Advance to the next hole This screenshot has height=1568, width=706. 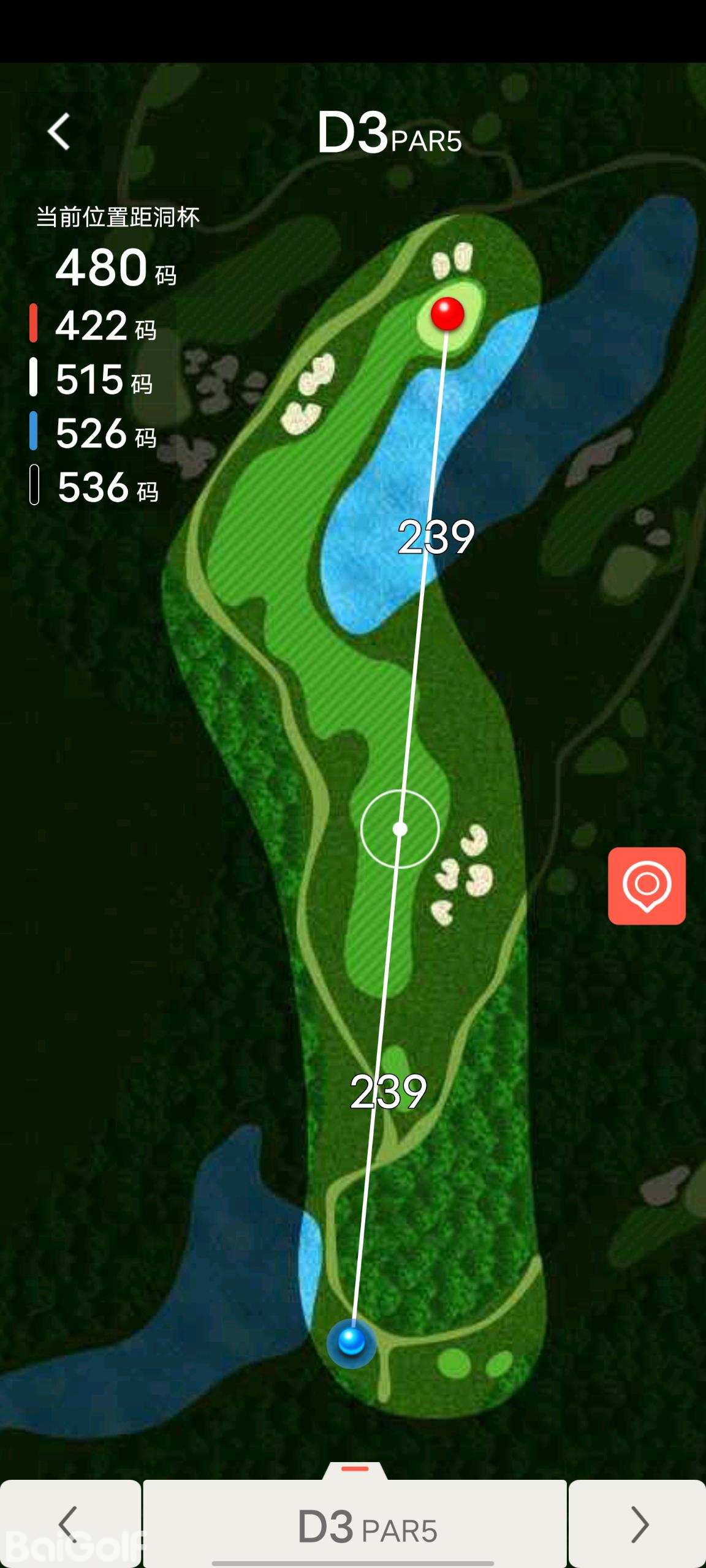(x=639, y=1524)
